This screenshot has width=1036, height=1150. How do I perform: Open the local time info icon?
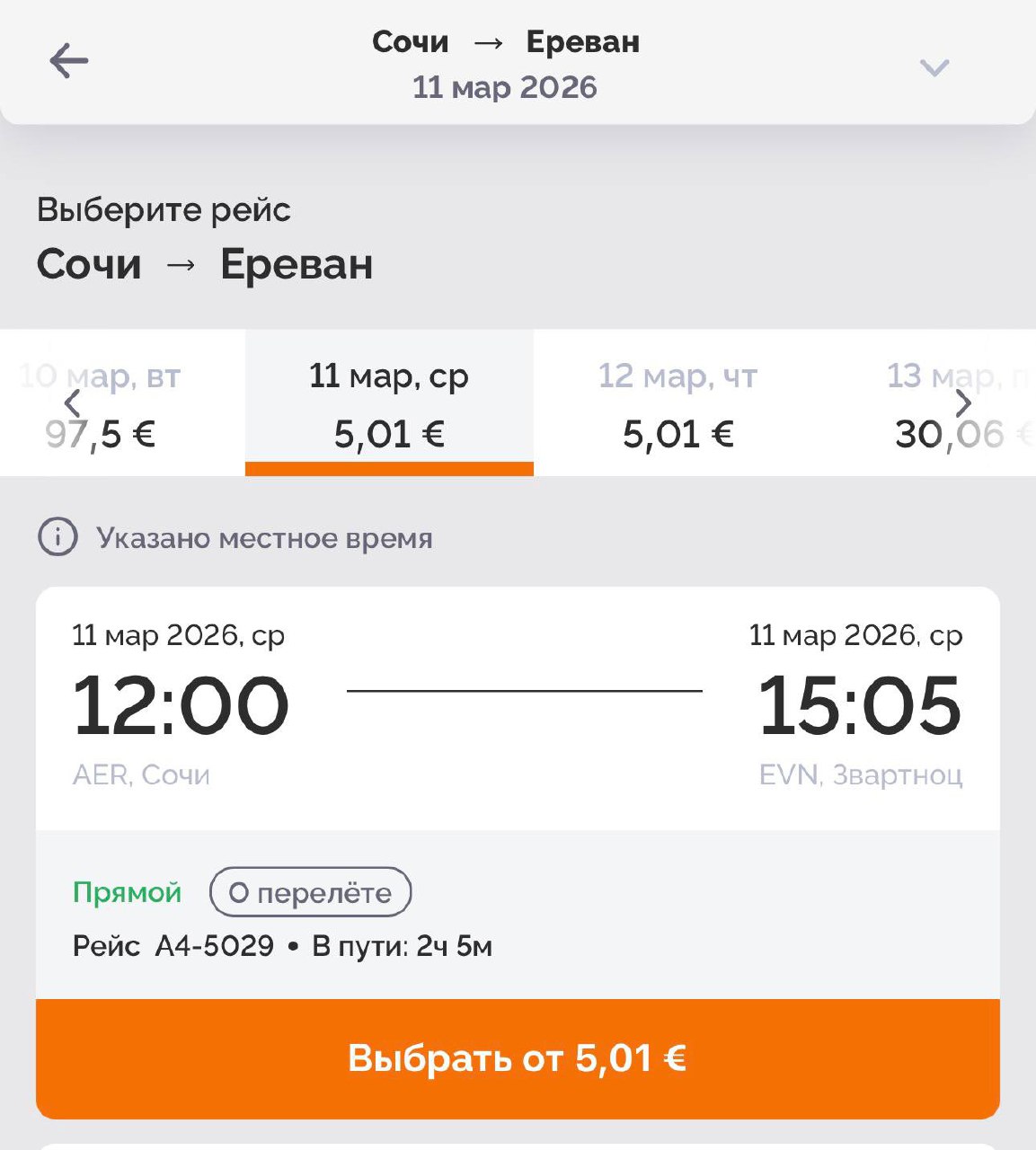pyautogui.click(x=58, y=537)
